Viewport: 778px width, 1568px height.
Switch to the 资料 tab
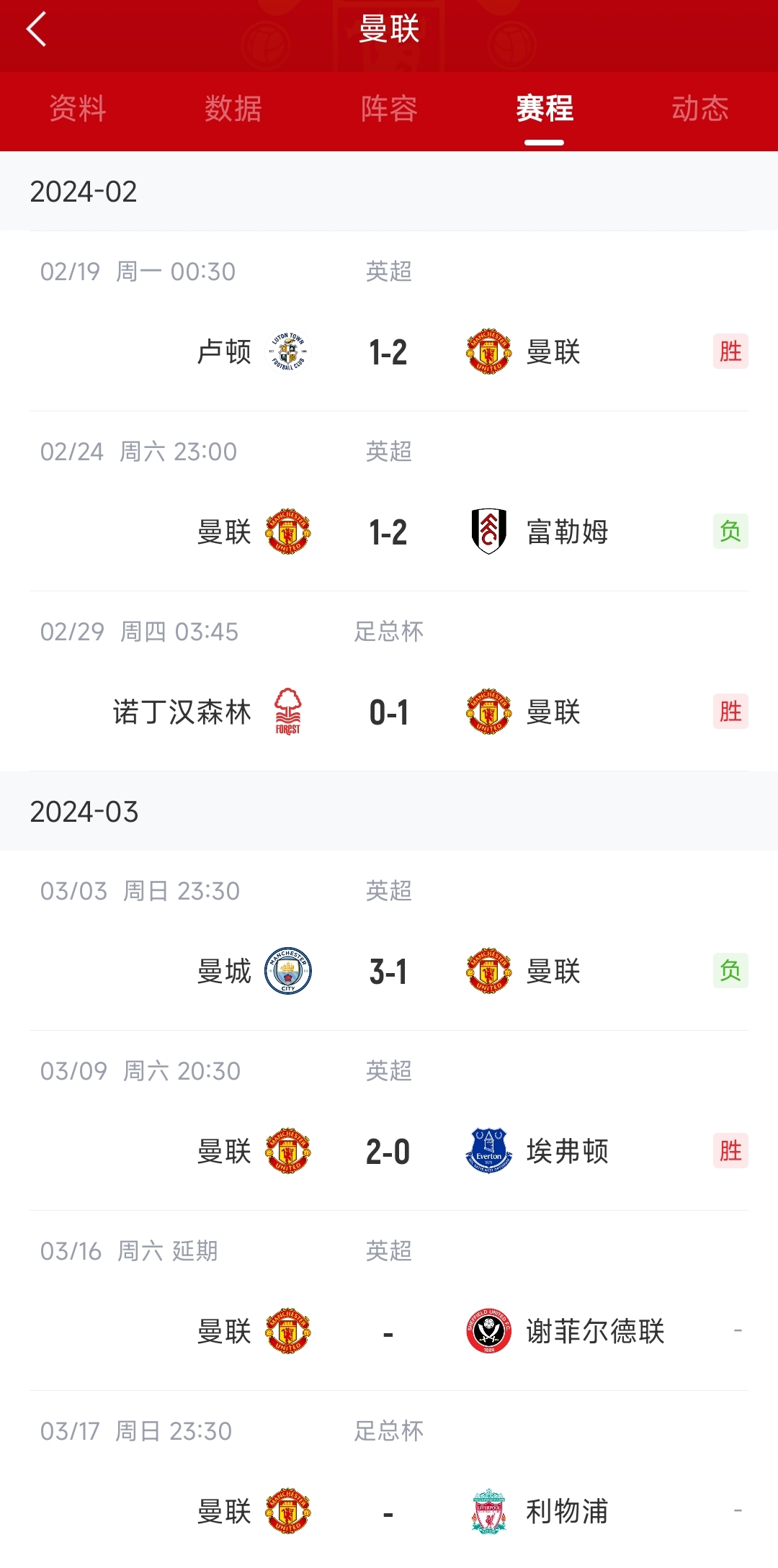78,109
